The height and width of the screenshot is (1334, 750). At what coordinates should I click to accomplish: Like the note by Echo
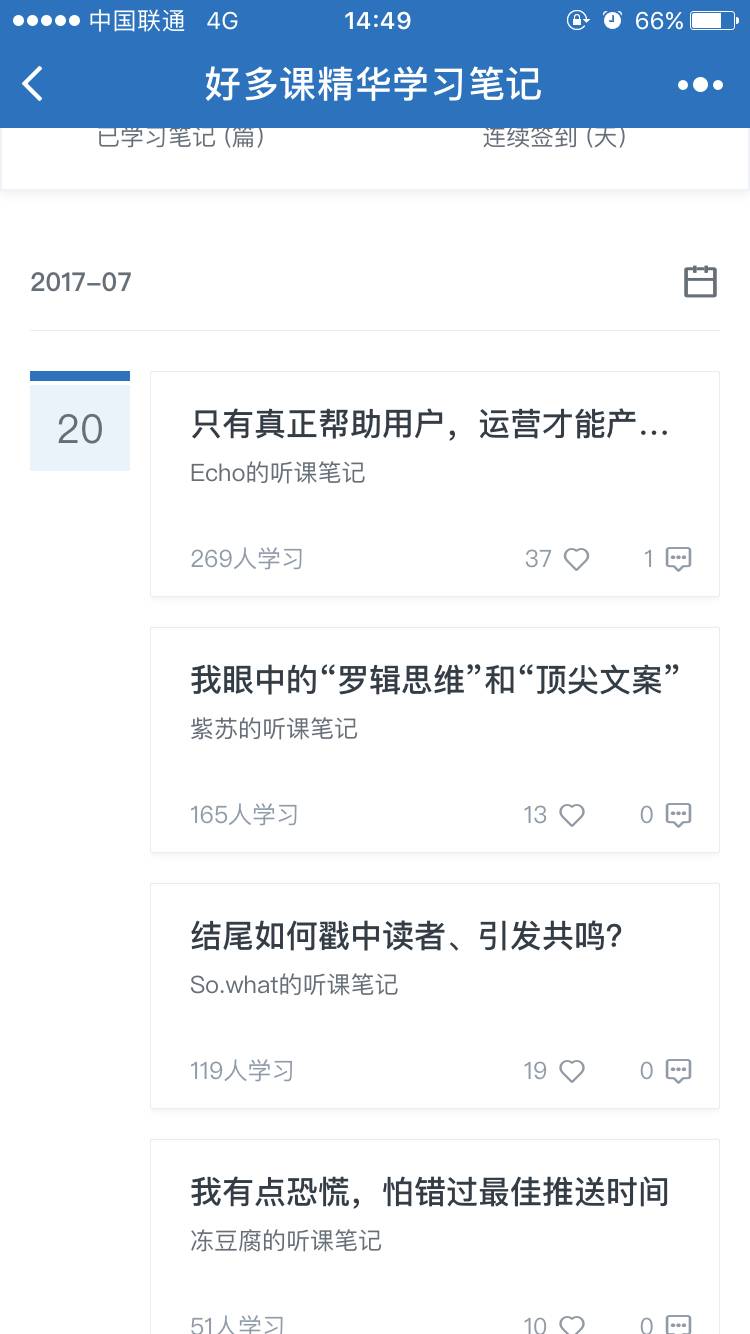[576, 559]
